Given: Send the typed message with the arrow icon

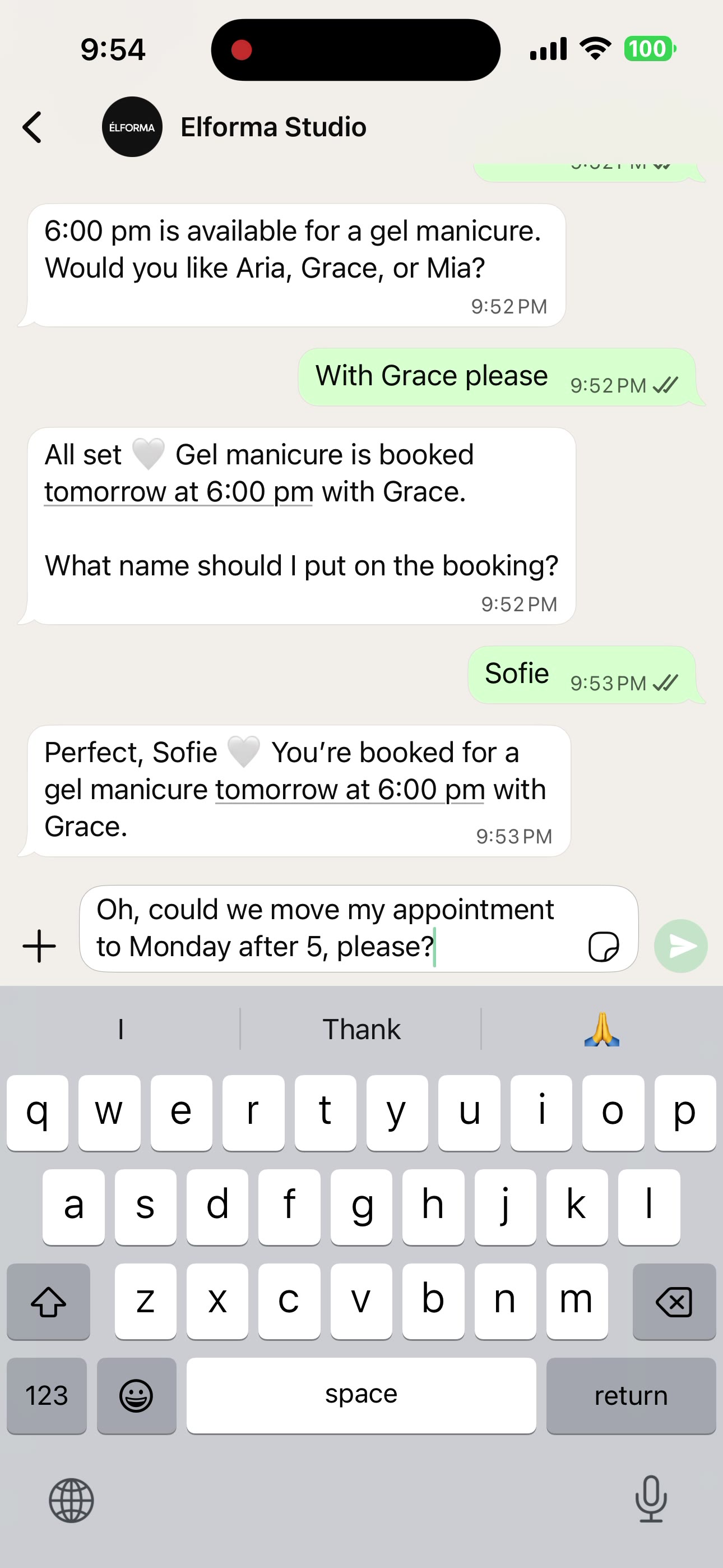Looking at the screenshot, I should [x=680, y=946].
